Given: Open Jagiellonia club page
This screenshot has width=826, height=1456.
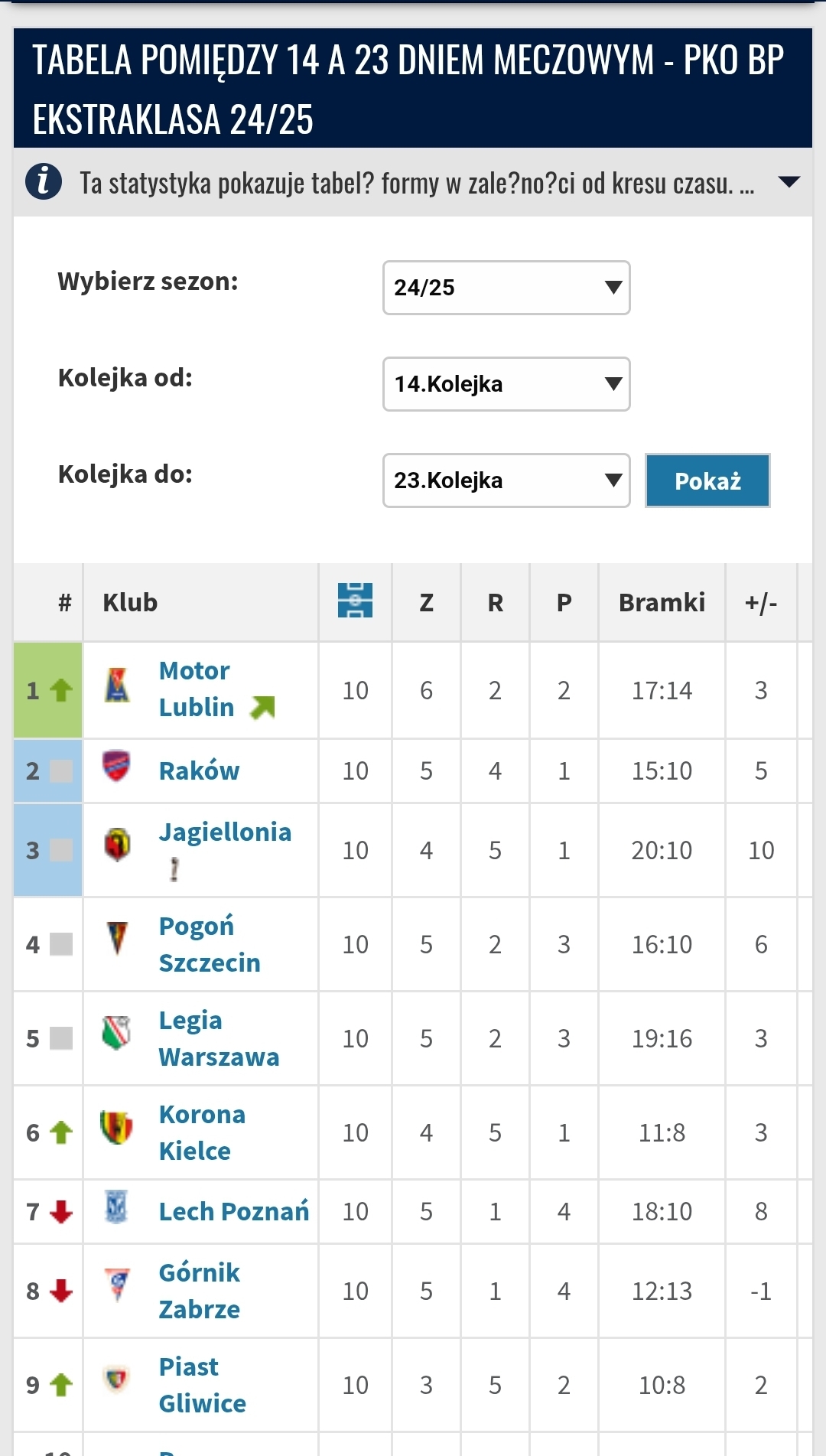Looking at the screenshot, I should (x=225, y=832).
